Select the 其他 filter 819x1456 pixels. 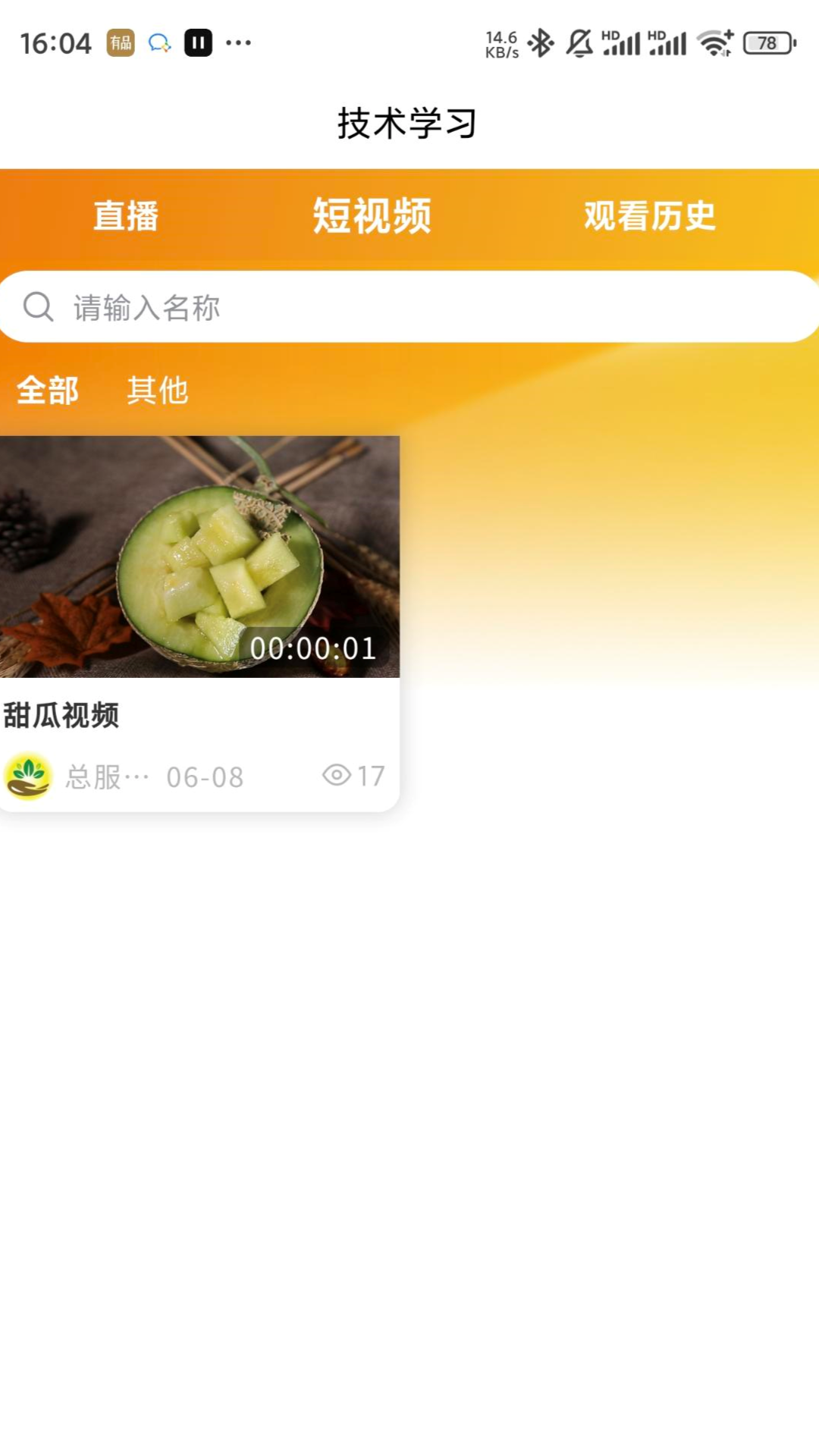click(158, 391)
